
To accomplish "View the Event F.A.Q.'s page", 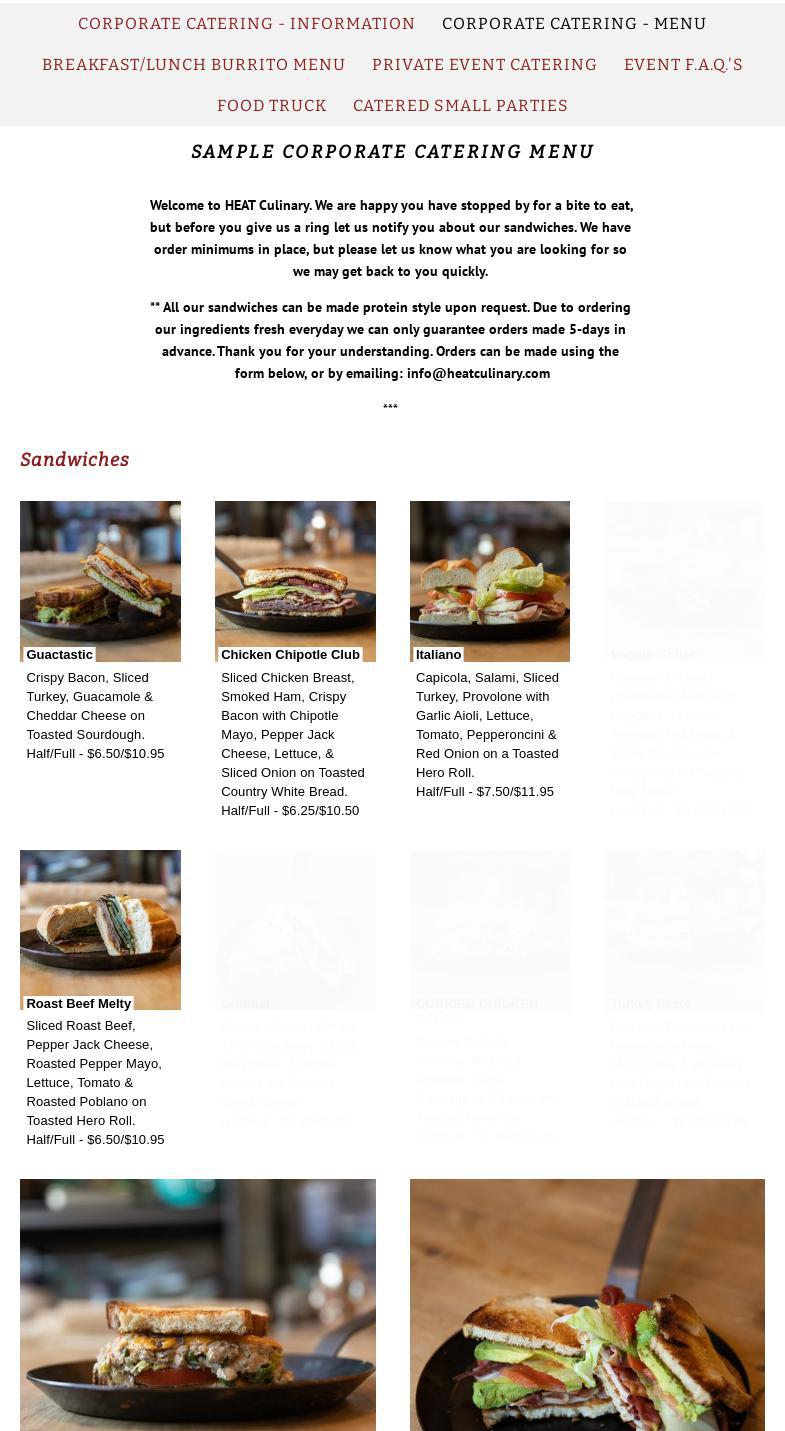I will pyautogui.click(x=683, y=65).
